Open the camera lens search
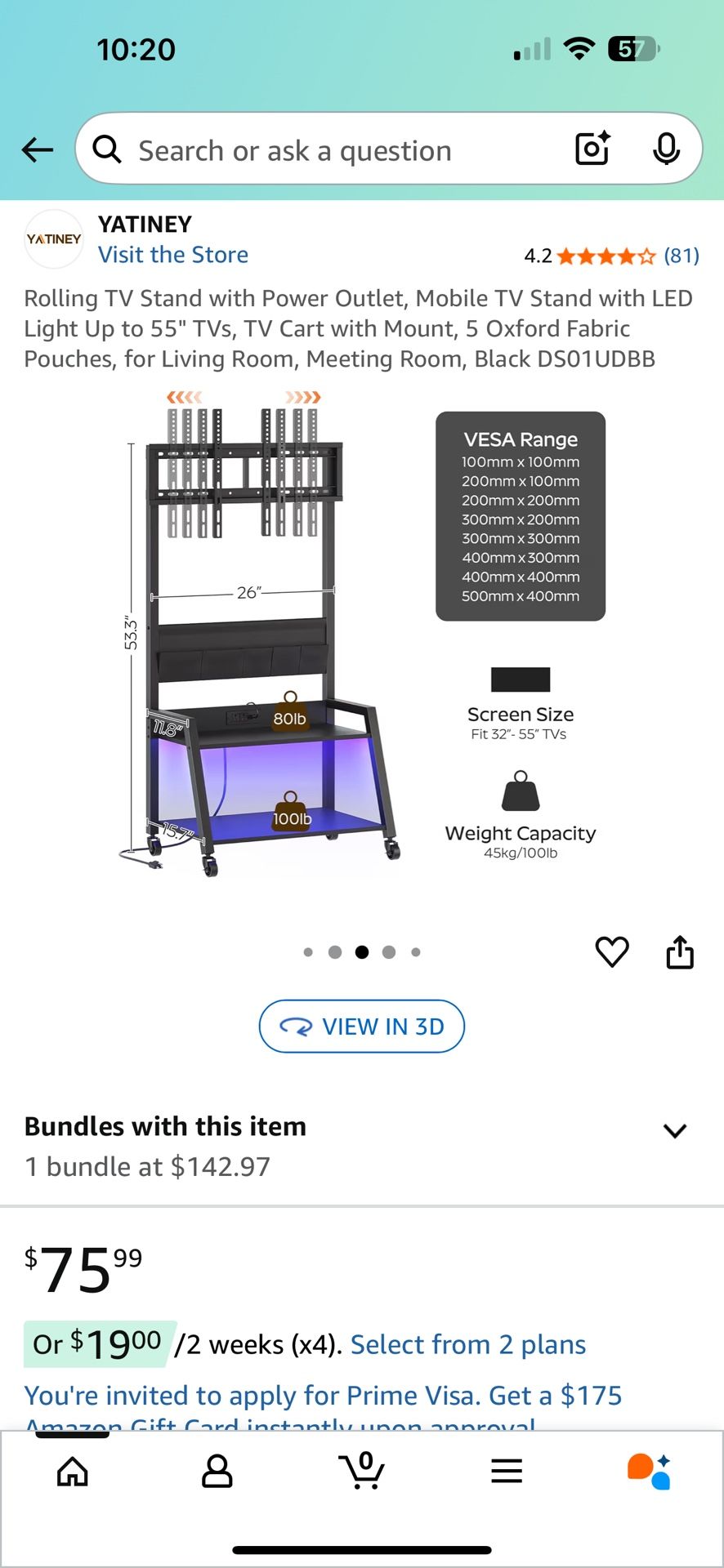724x1568 pixels. tap(592, 149)
